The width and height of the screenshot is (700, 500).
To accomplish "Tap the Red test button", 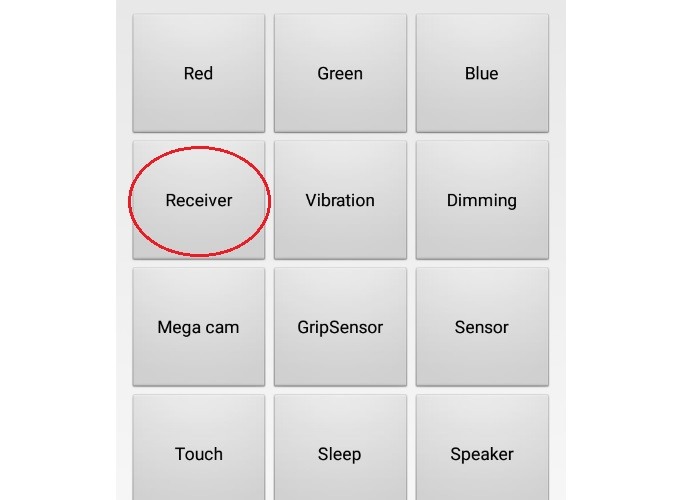I will point(198,73).
